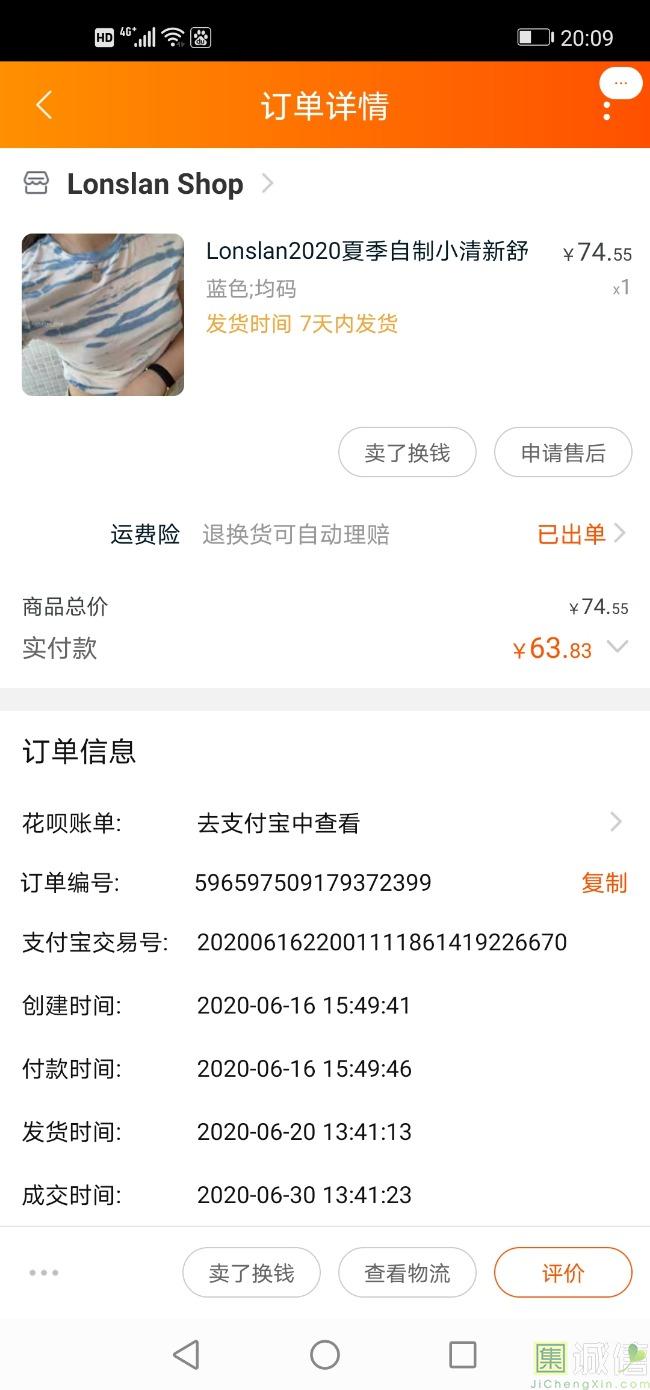650x1390 pixels.
Task: Tap 卖了换钱 in the bottom bar
Action: 251,1273
